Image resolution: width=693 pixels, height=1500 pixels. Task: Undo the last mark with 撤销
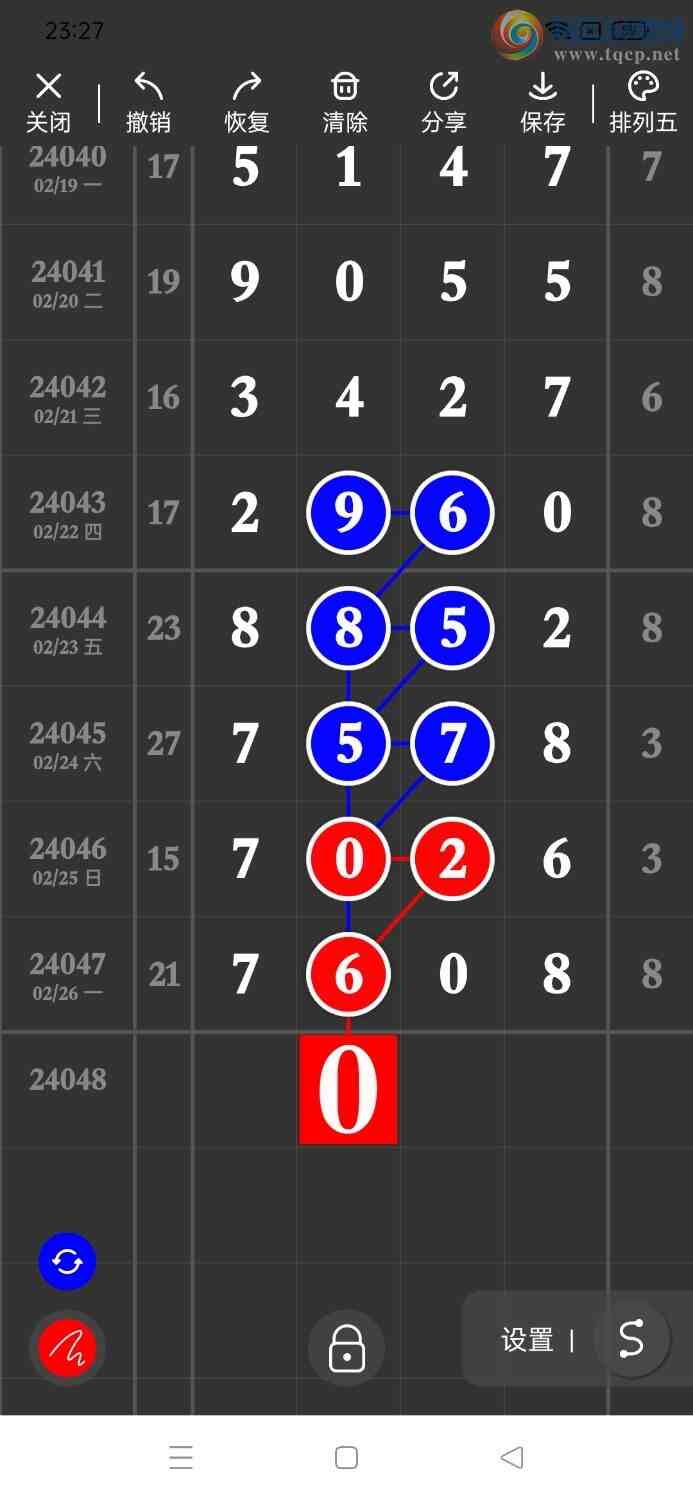pos(148,102)
